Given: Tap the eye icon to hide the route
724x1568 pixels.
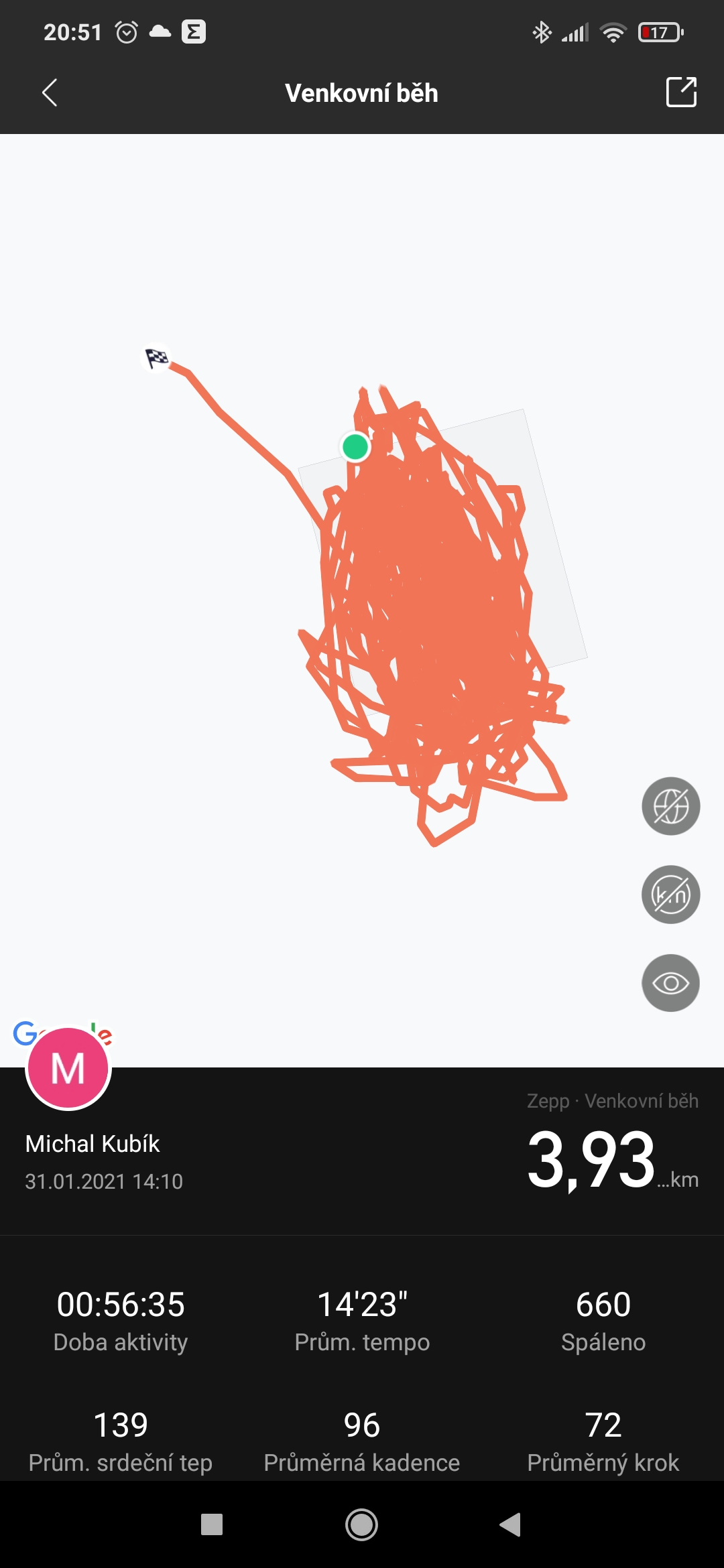Looking at the screenshot, I should coord(671,983).
